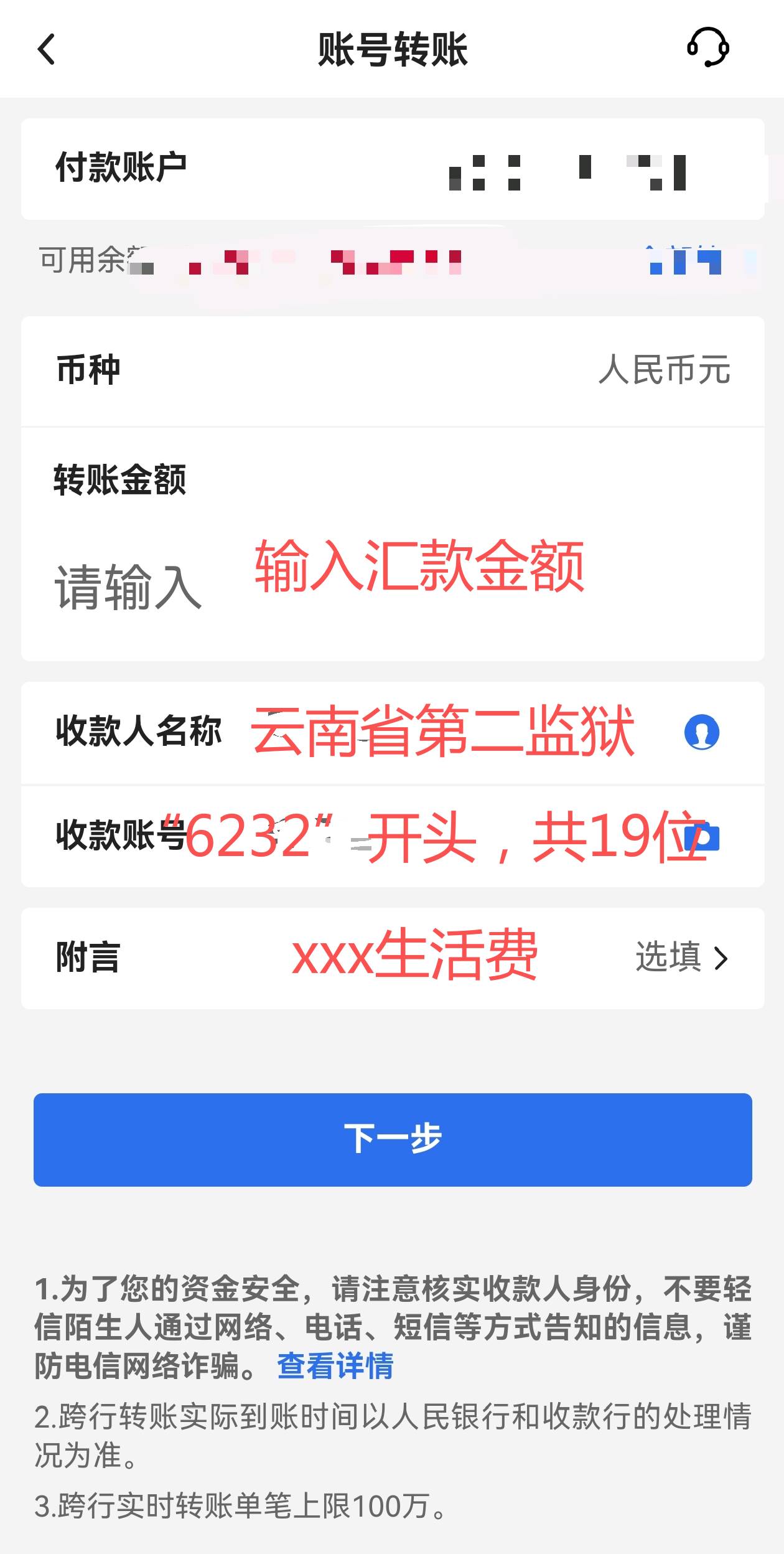This screenshot has width=784, height=1554.
Task: Continue with the 下一步 button
Action: (x=392, y=1139)
